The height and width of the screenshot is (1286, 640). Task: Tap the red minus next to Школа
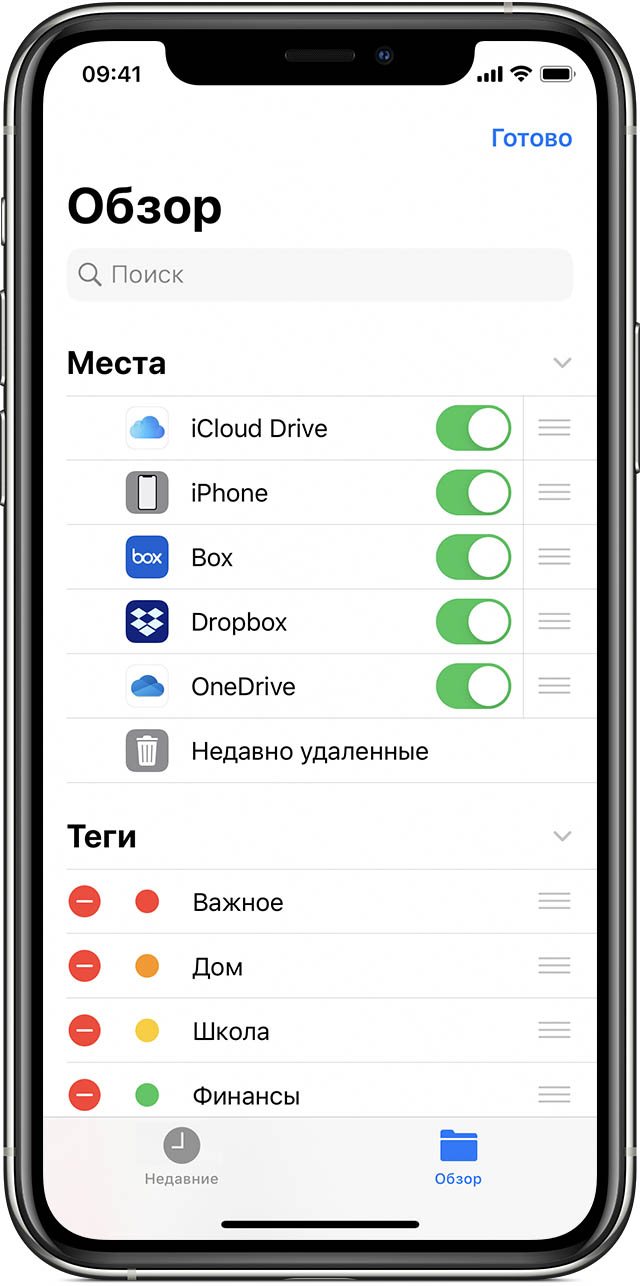click(x=85, y=1031)
